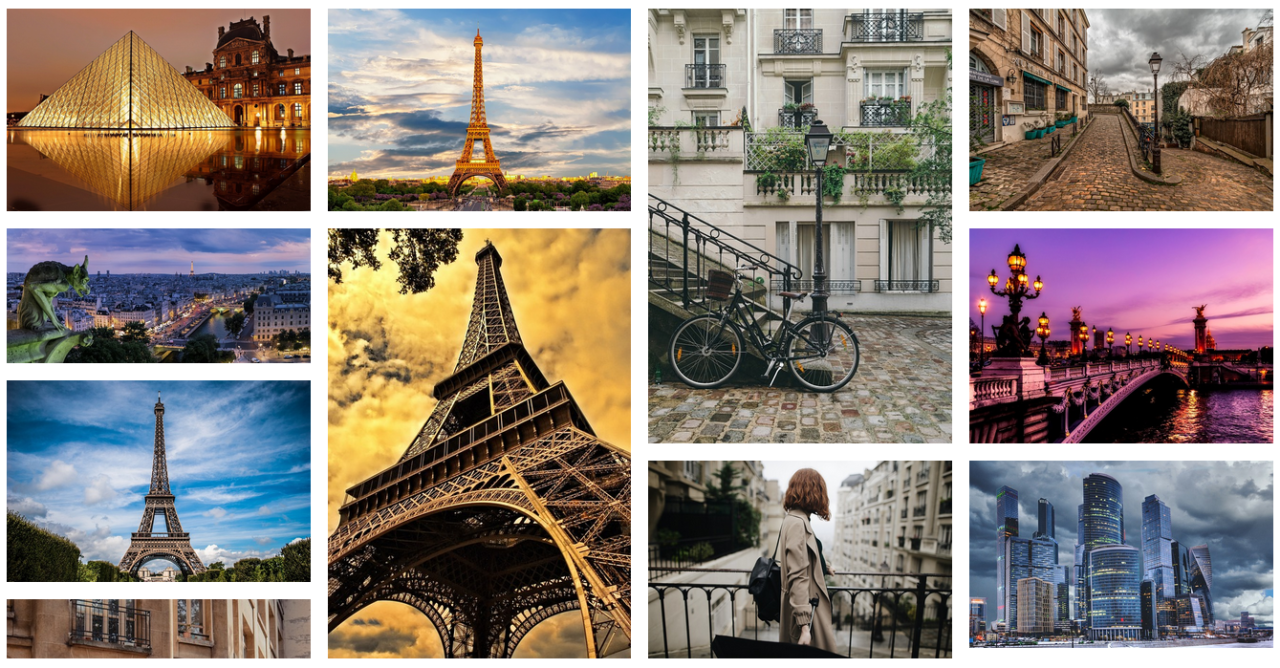Viewport: 1280px width, 668px height.
Task: Open the woman in trench coat photo
Action: click(799, 558)
